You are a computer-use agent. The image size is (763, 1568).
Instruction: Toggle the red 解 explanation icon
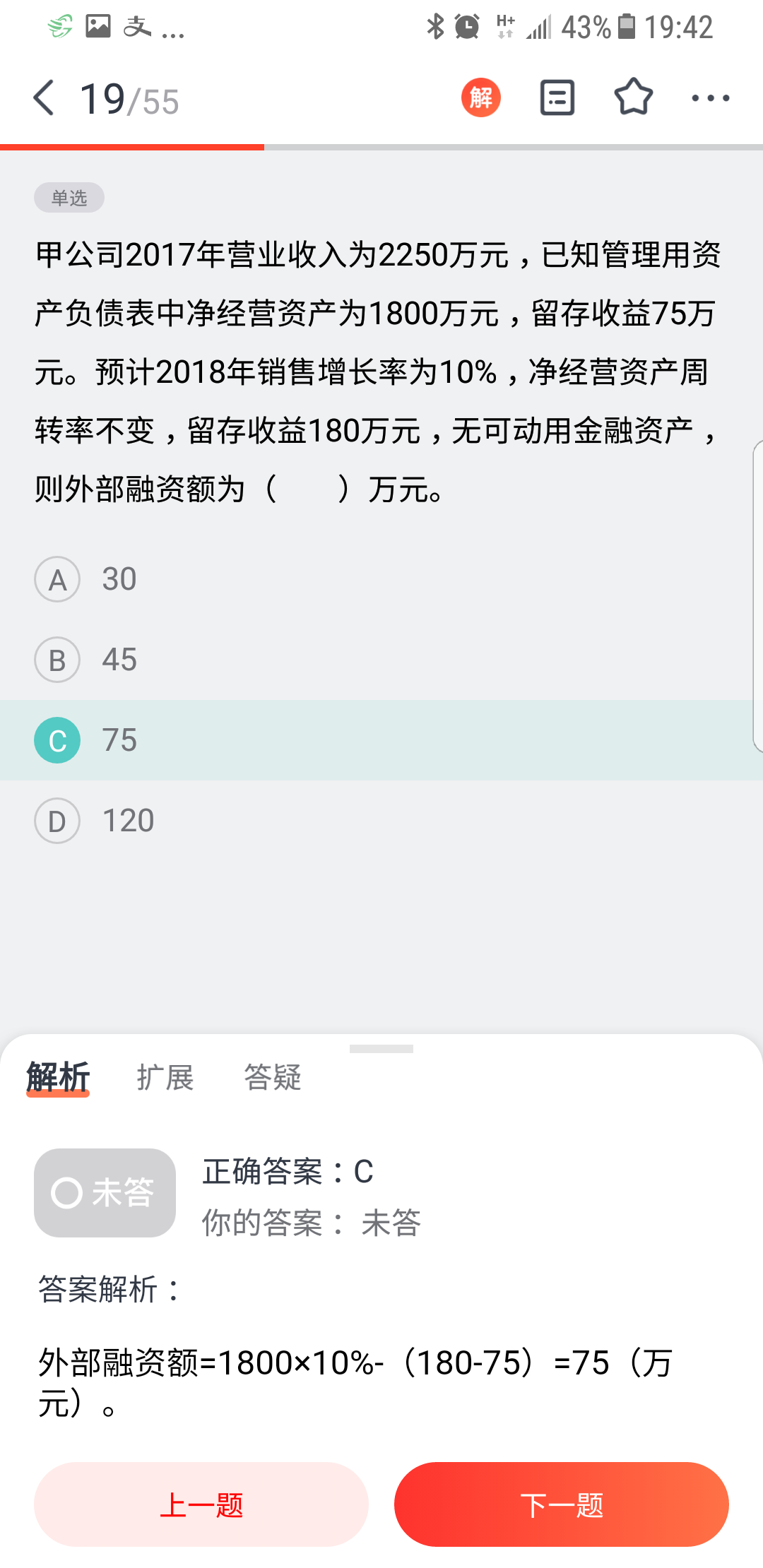click(x=481, y=97)
